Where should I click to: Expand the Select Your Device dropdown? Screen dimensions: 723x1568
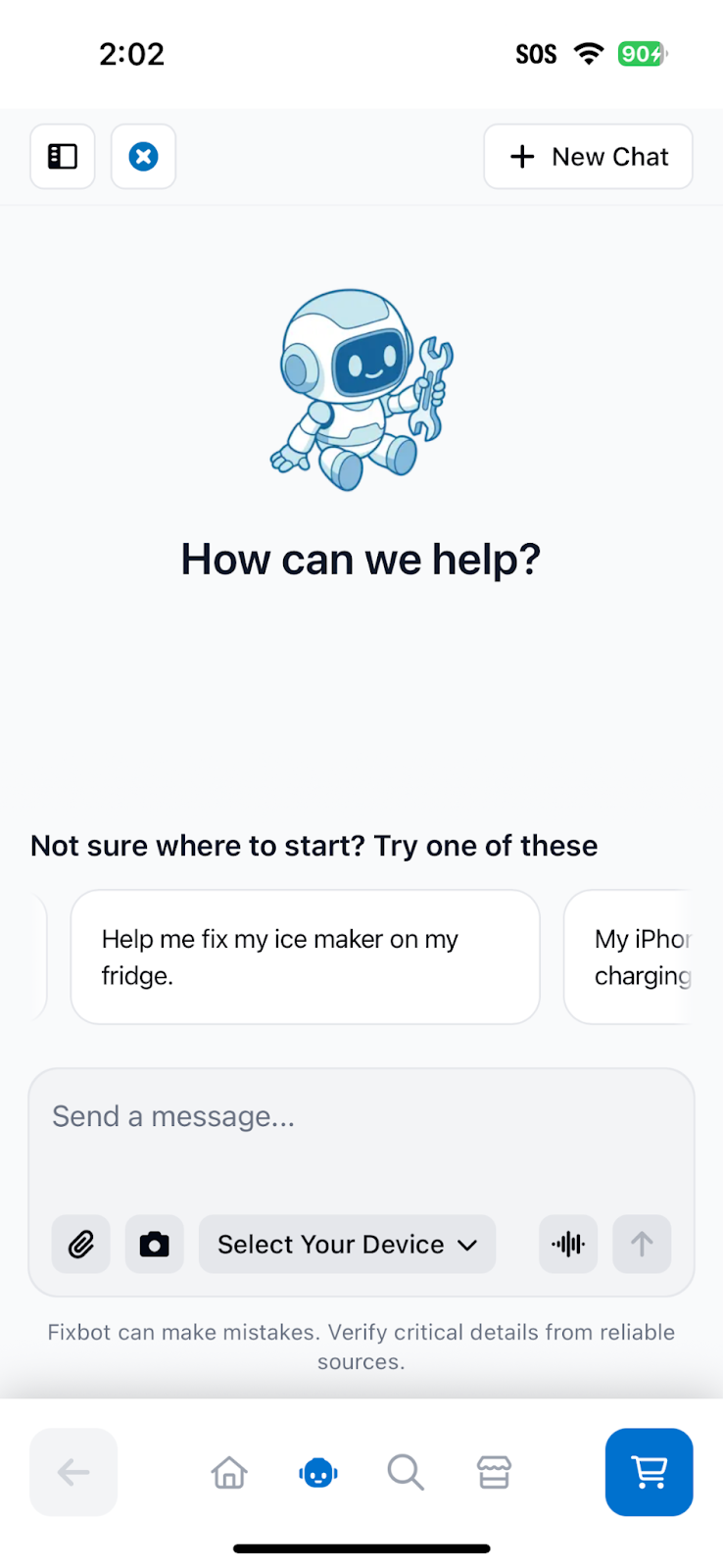click(347, 1245)
